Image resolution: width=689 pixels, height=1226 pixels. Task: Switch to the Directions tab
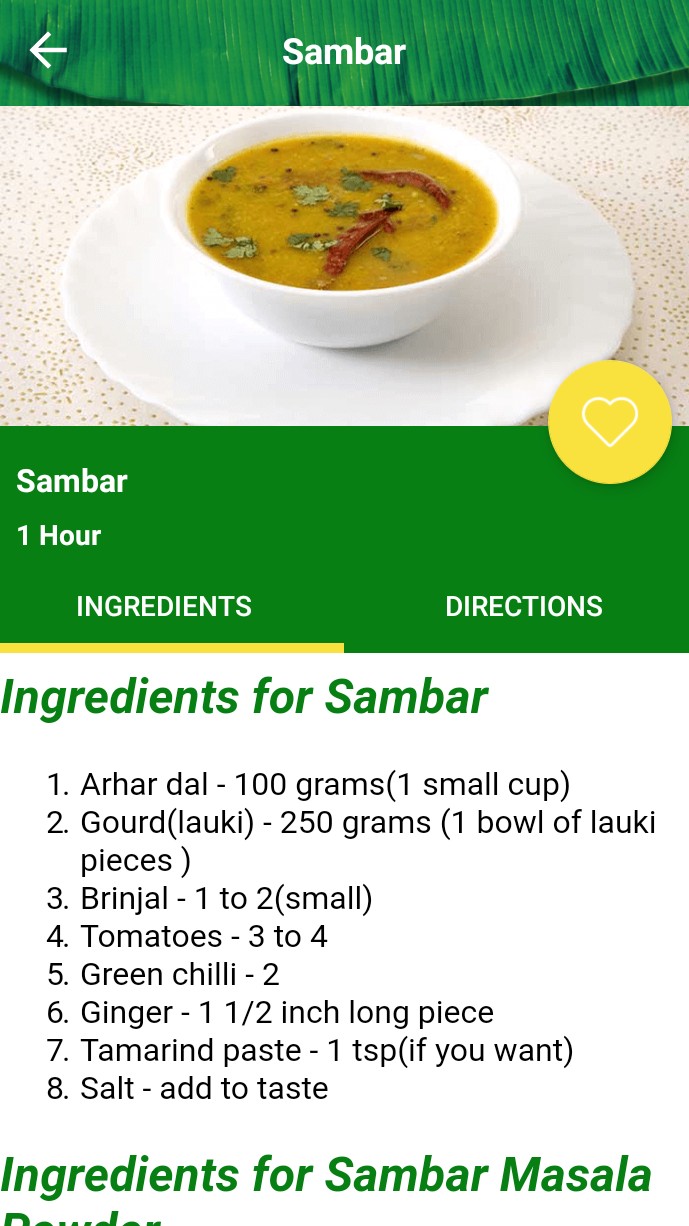point(523,606)
